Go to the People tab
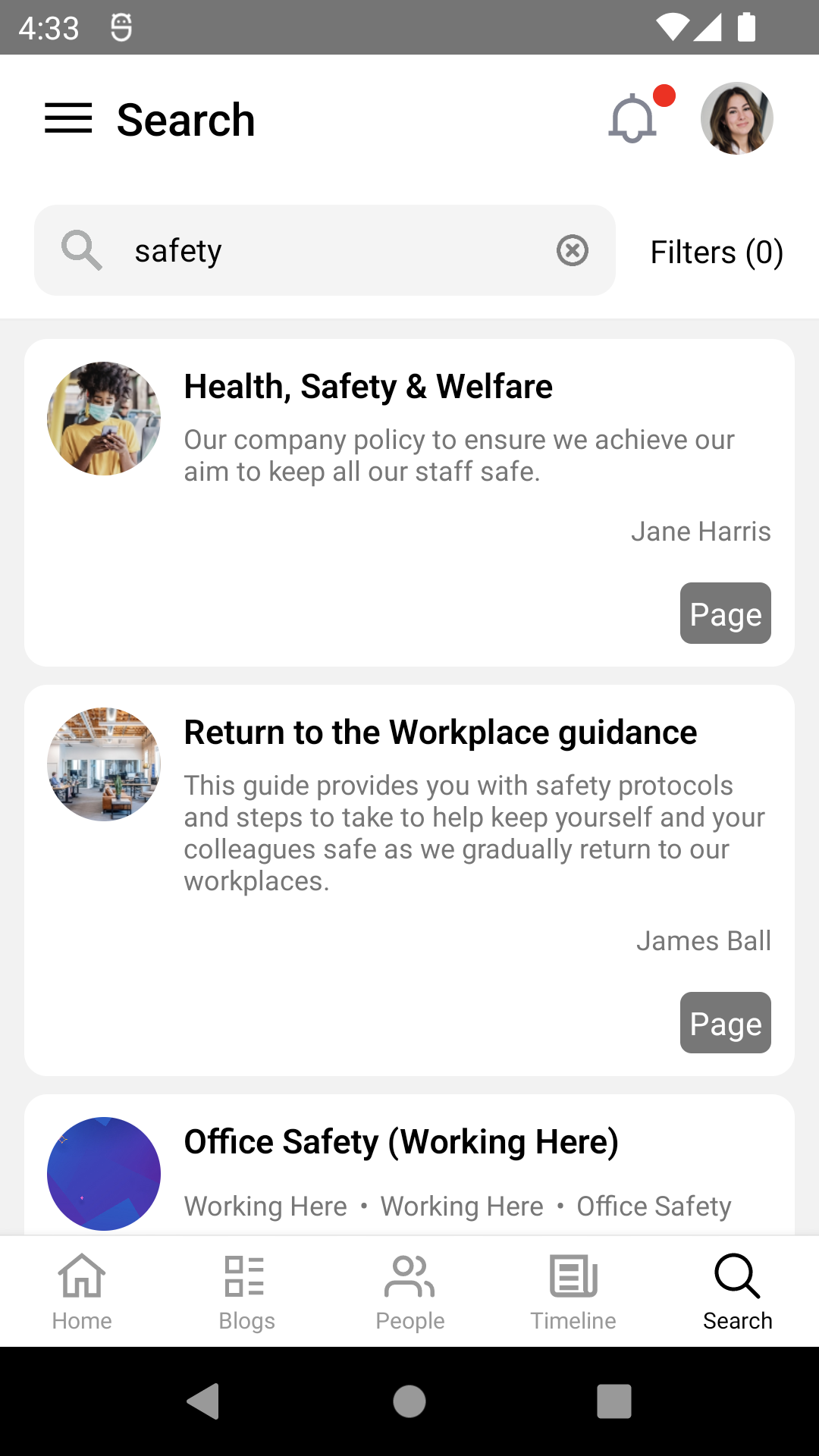 tap(409, 1292)
